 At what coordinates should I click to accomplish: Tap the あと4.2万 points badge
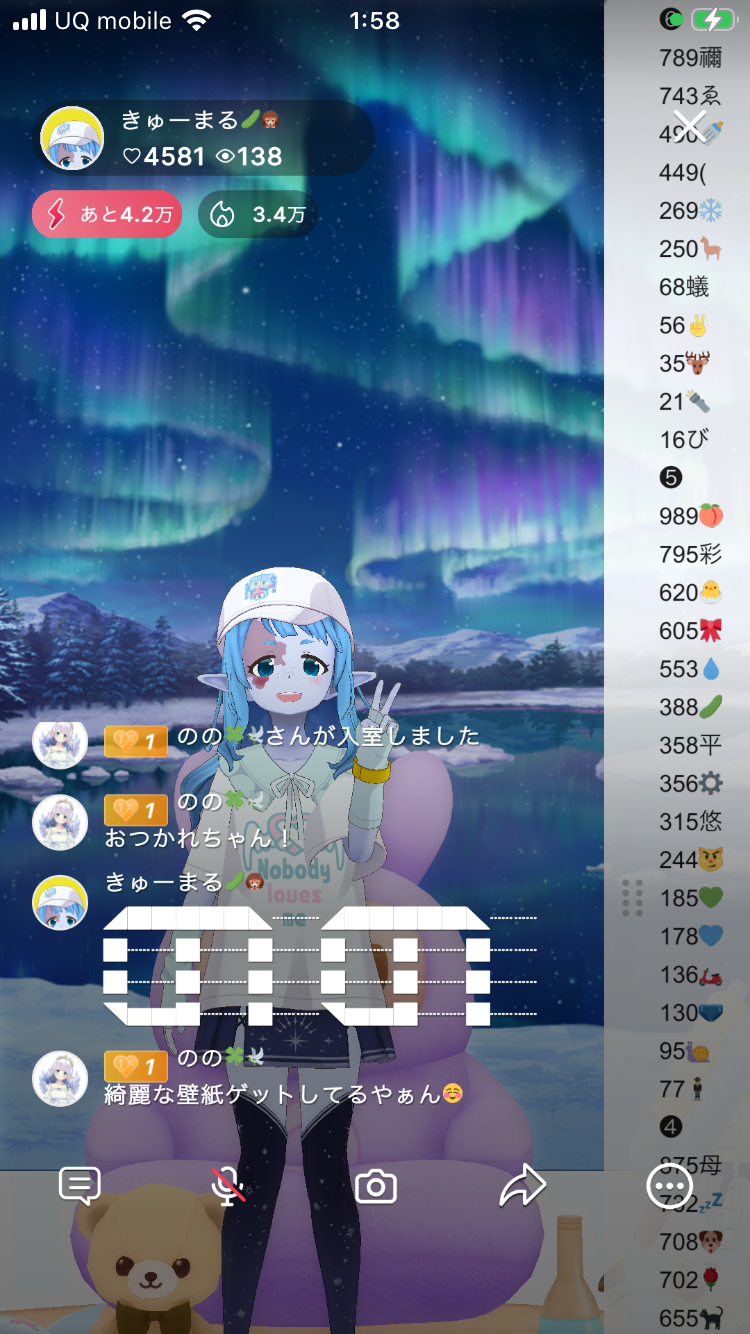point(107,214)
